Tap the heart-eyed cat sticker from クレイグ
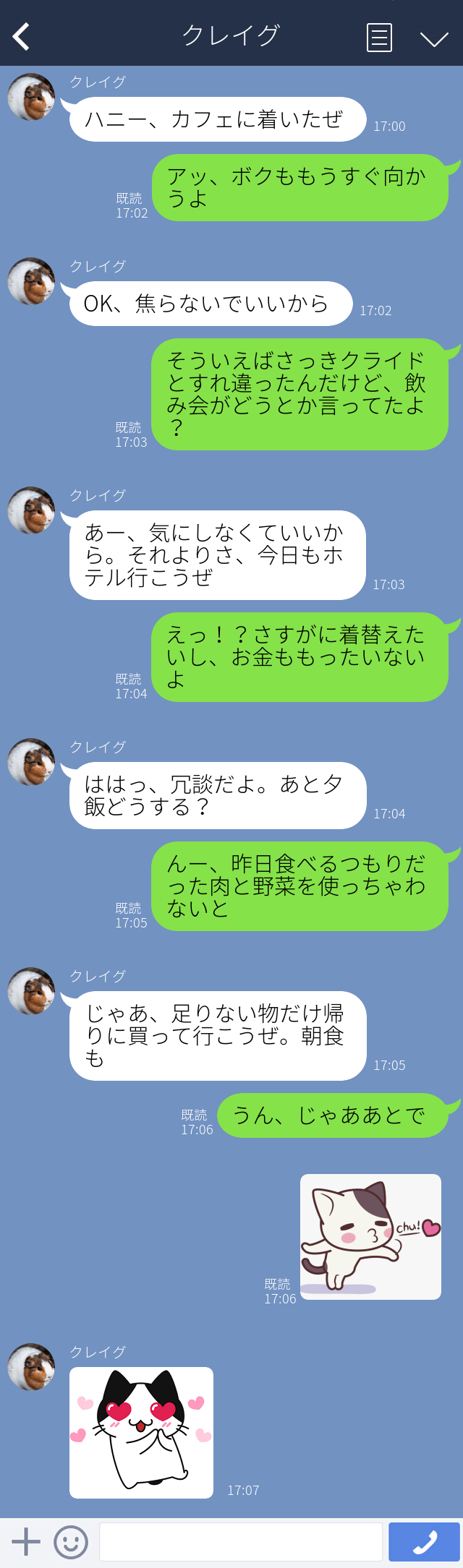This screenshot has height=1568, width=463. (141, 1432)
